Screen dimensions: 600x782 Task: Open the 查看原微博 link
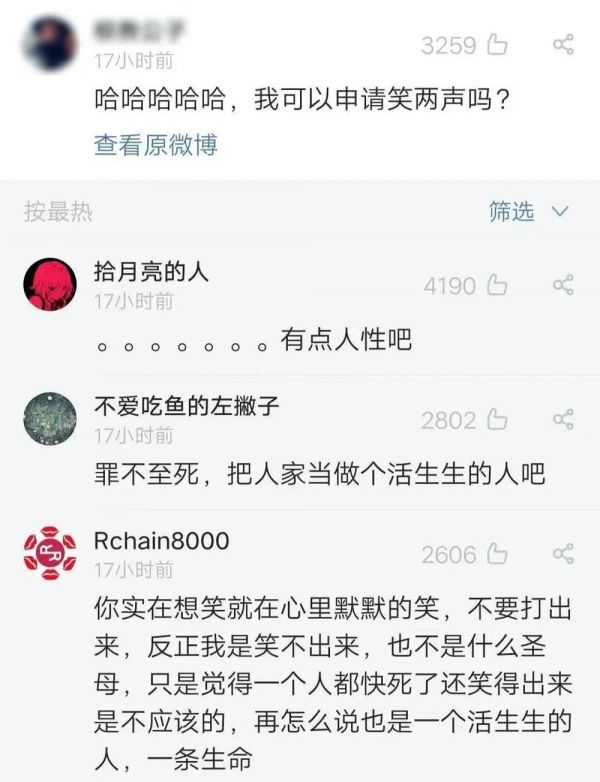click(155, 145)
